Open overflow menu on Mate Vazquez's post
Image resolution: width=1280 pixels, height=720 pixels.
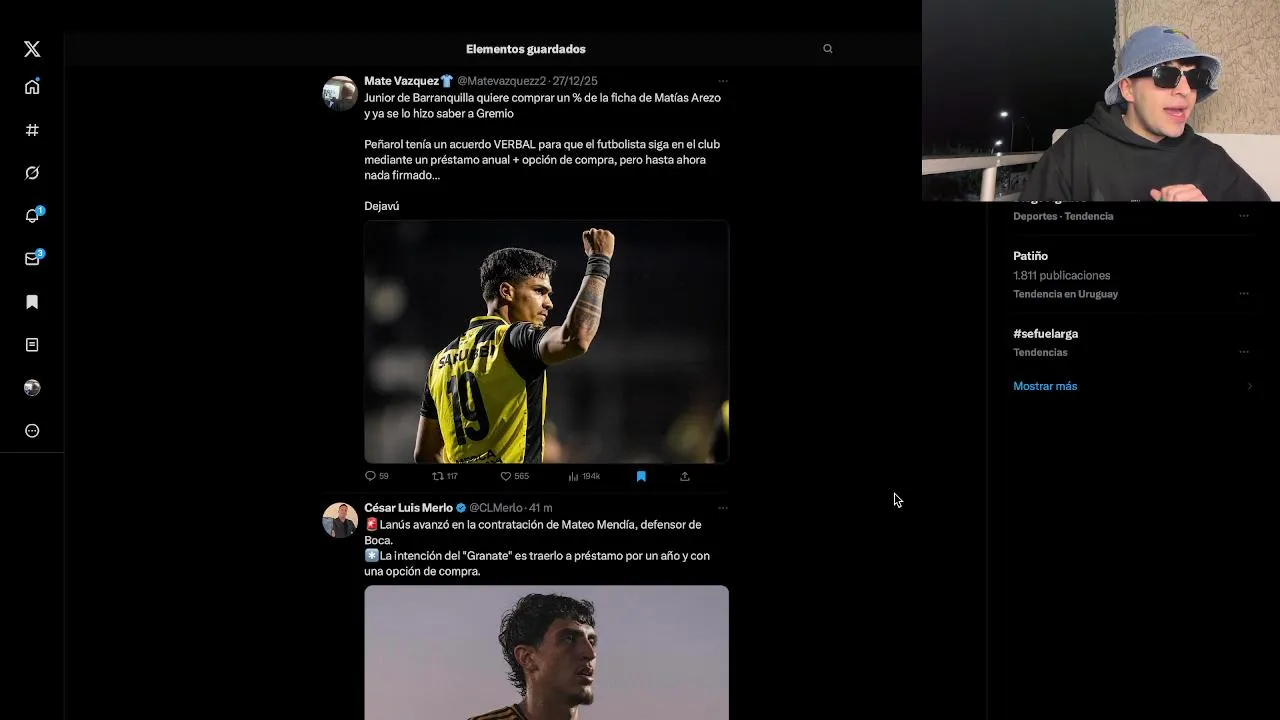click(723, 81)
